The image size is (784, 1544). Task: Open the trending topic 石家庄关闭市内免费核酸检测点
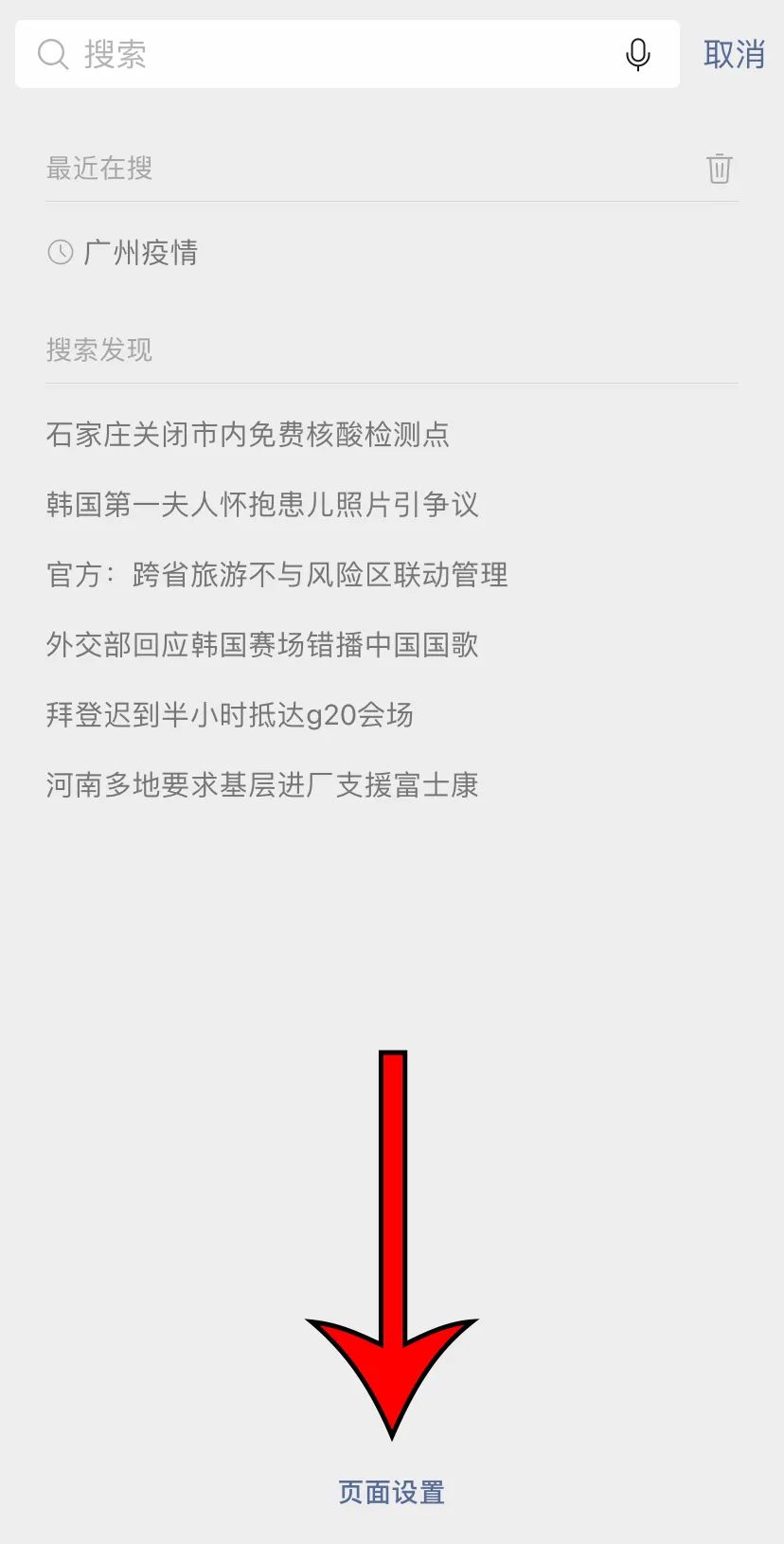pos(249,435)
